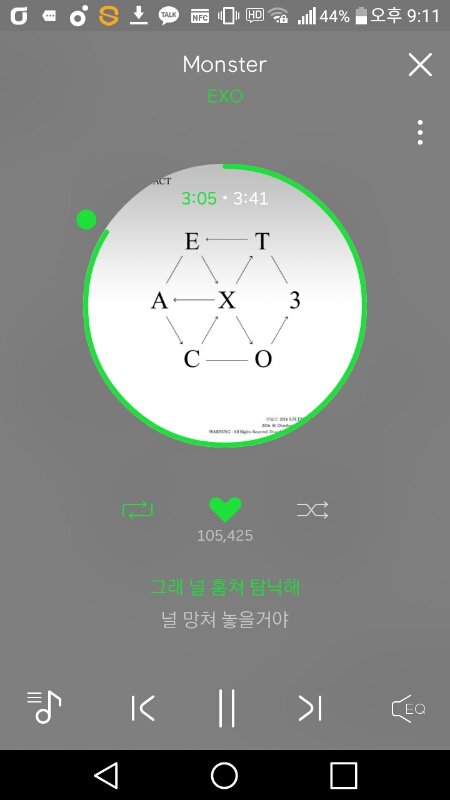Close the Monster player screen
Image resolution: width=450 pixels, height=800 pixels.
point(420,65)
